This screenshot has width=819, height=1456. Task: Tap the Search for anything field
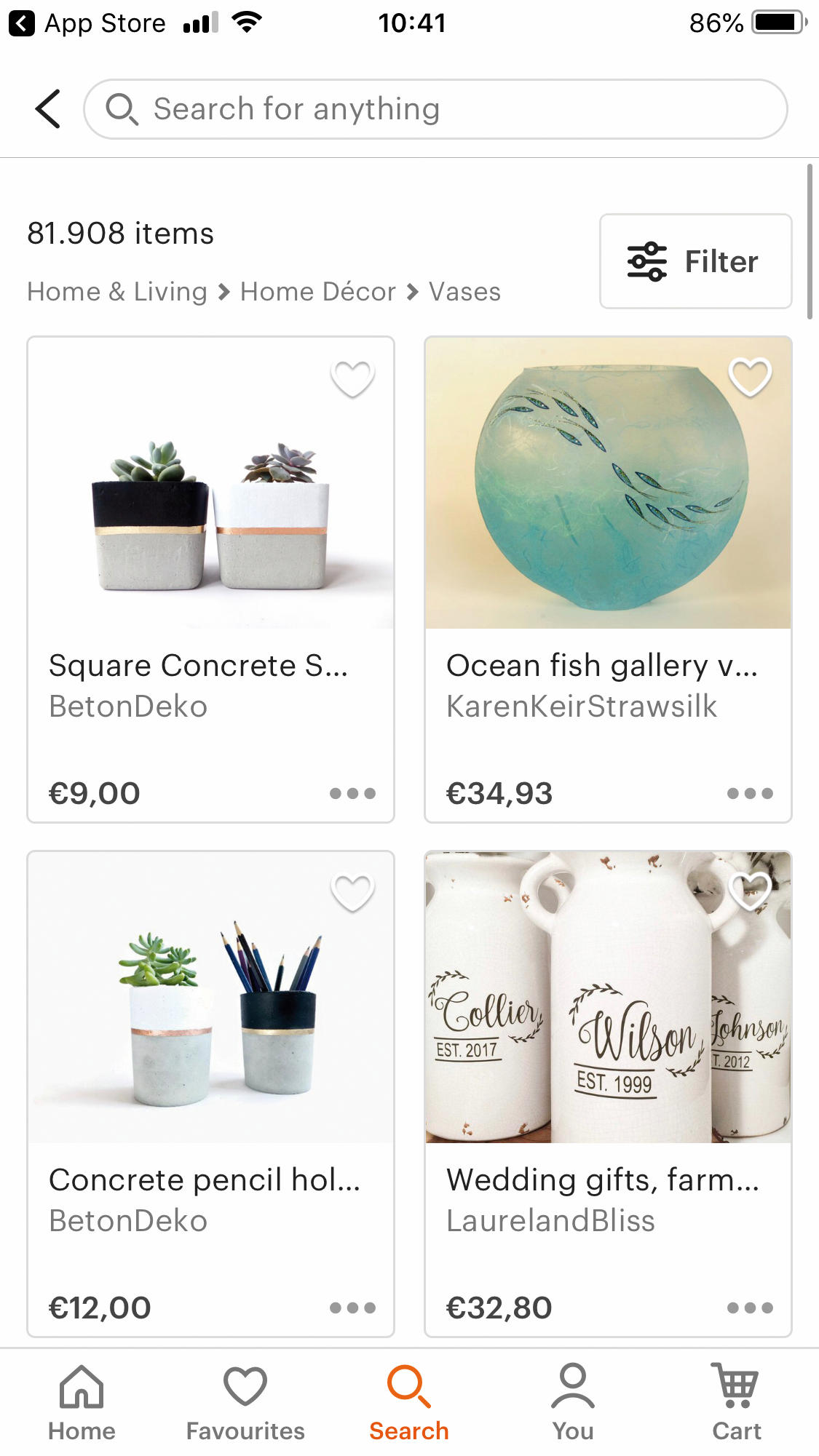(x=435, y=109)
